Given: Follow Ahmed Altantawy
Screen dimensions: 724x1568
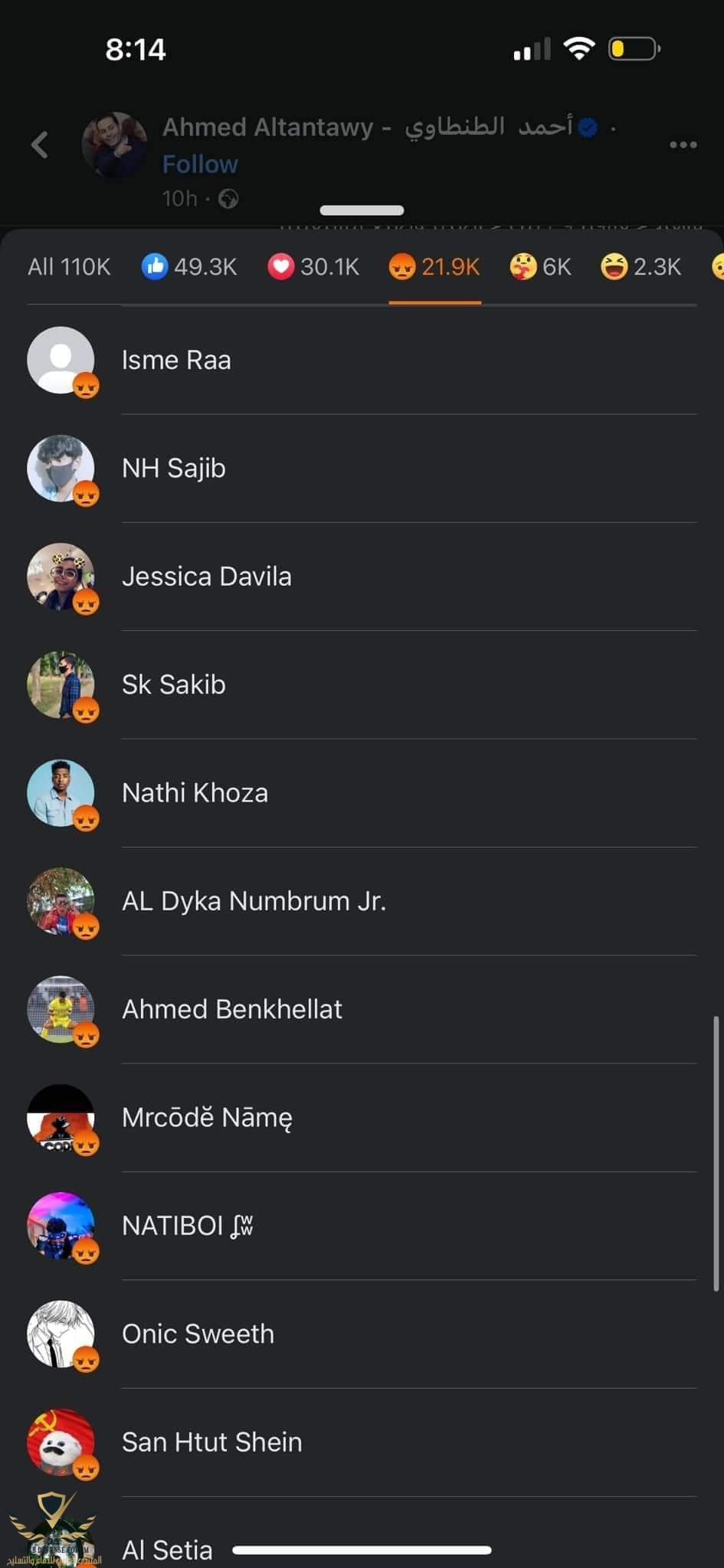Looking at the screenshot, I should [200, 164].
